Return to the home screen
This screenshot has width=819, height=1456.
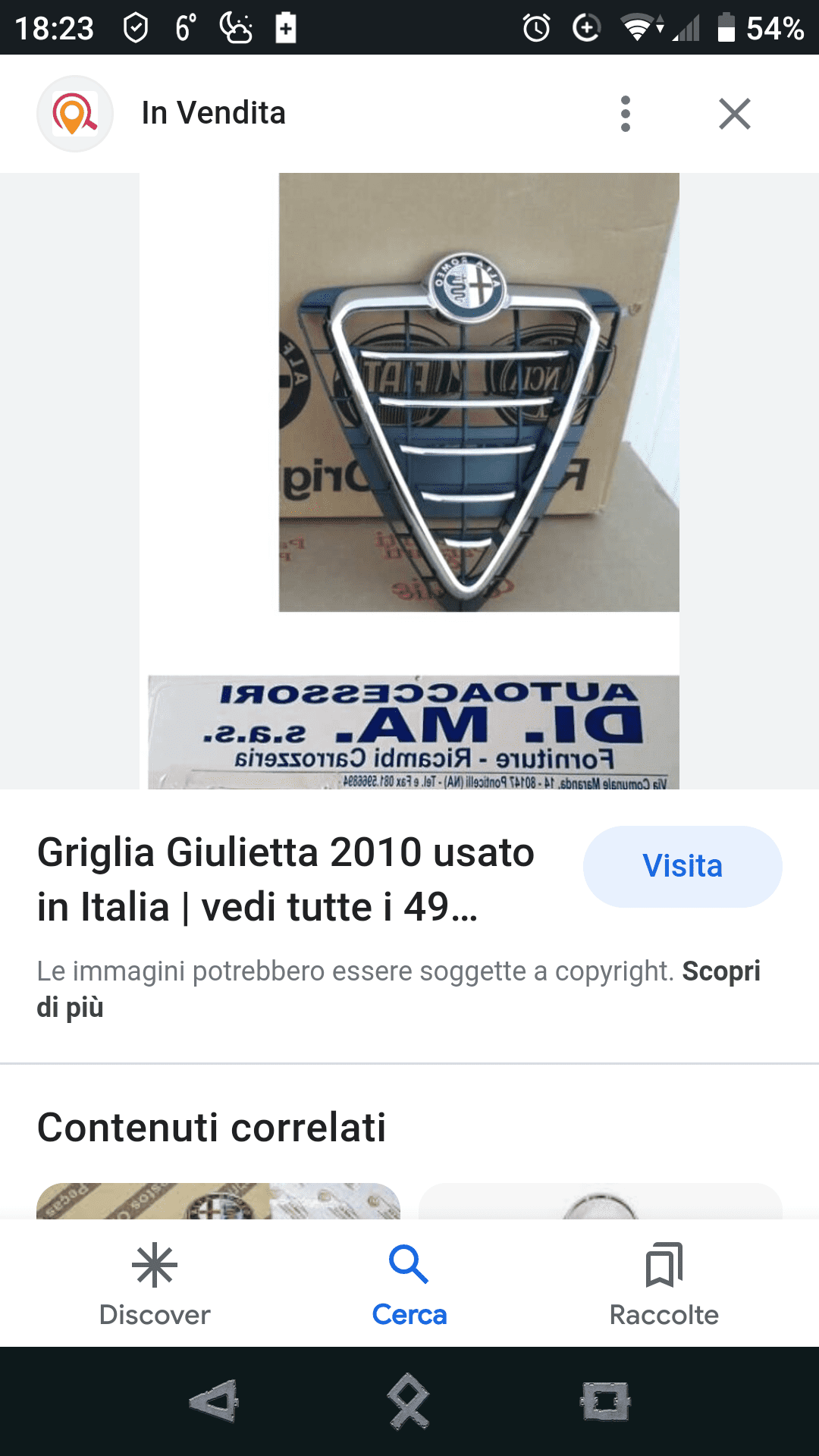click(409, 1401)
